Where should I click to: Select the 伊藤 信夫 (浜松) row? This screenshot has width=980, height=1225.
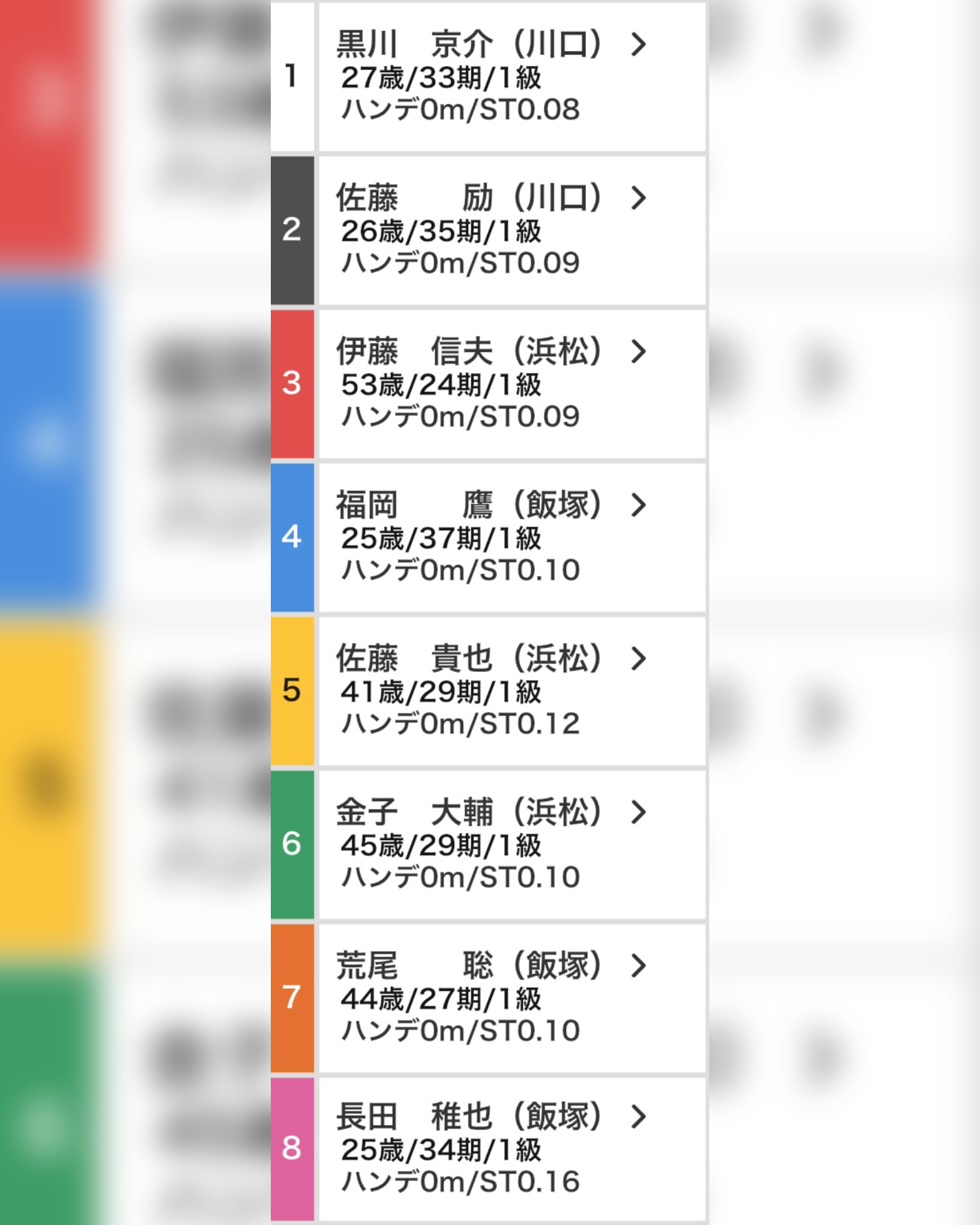pos(512,384)
